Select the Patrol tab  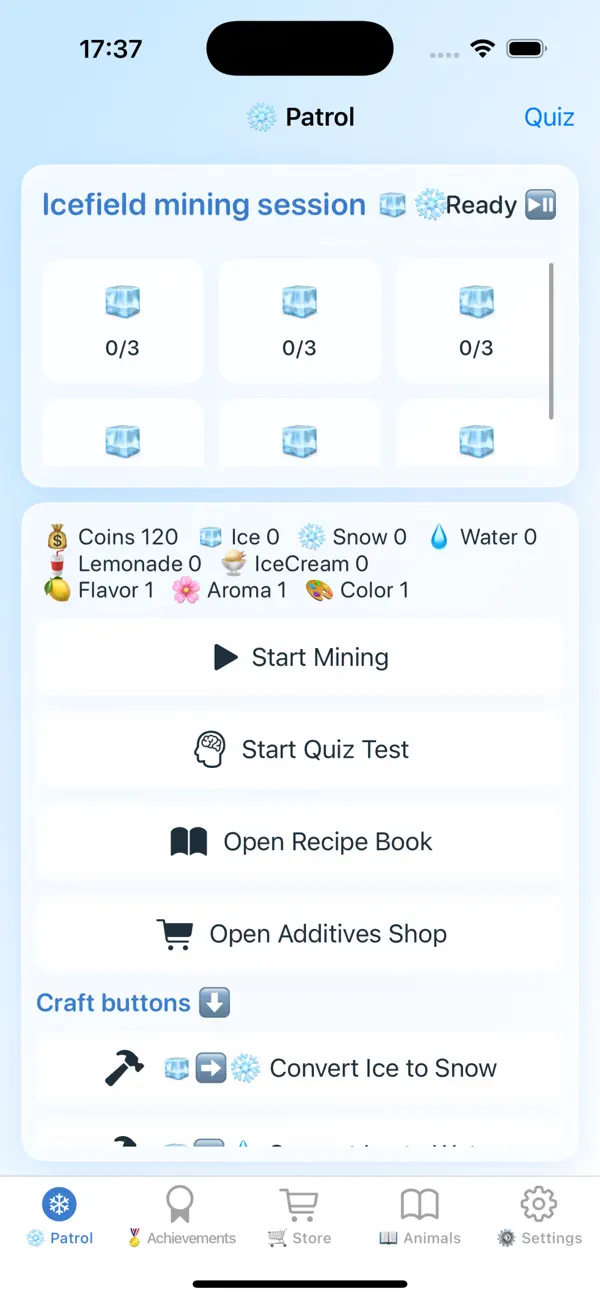(x=60, y=1216)
